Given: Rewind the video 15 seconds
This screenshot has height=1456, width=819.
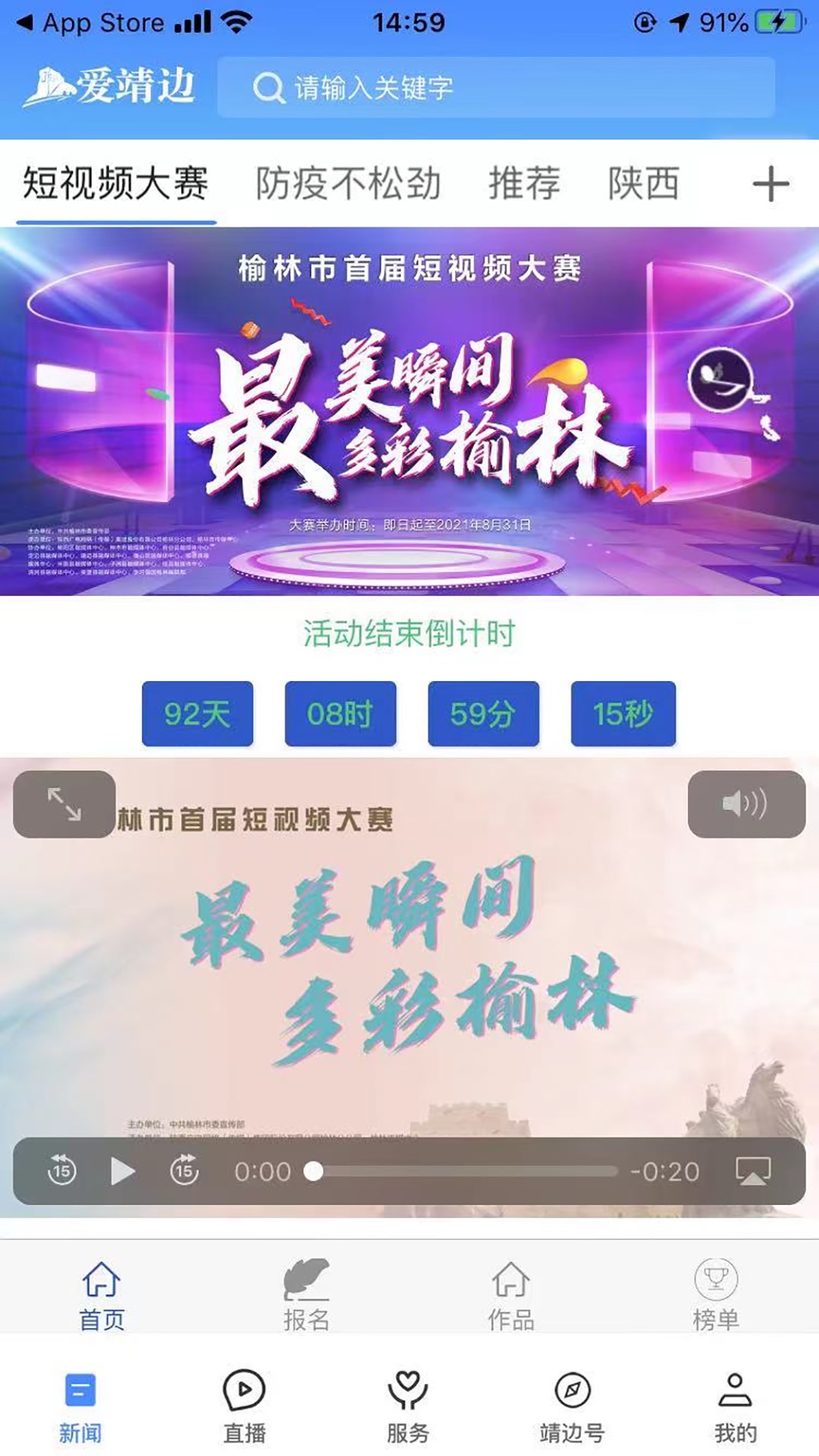Looking at the screenshot, I should point(62,1172).
